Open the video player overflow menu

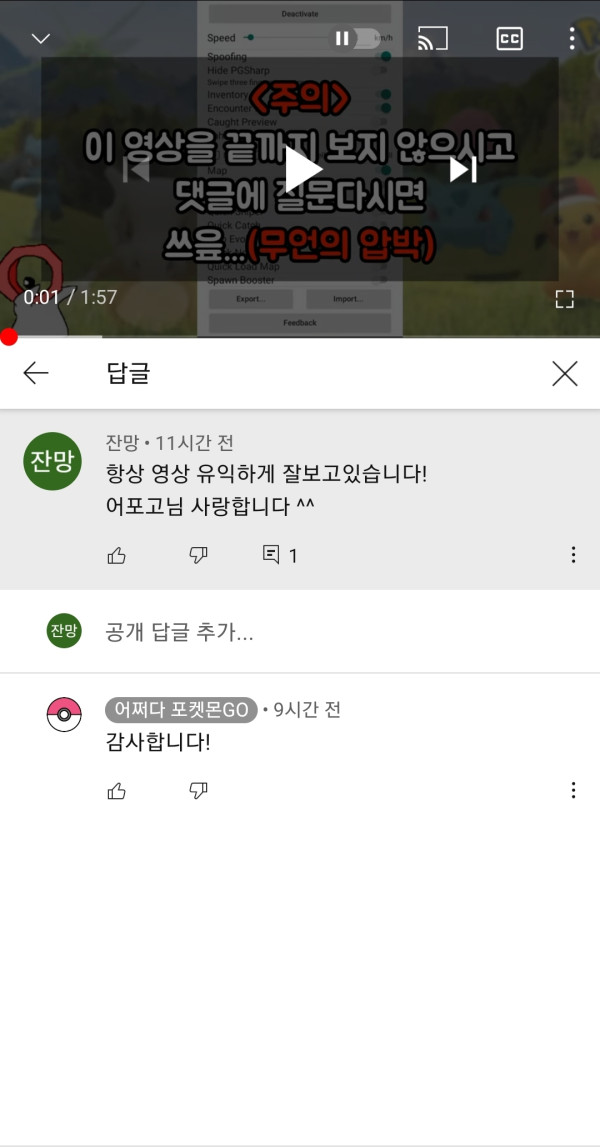pyautogui.click(x=572, y=39)
